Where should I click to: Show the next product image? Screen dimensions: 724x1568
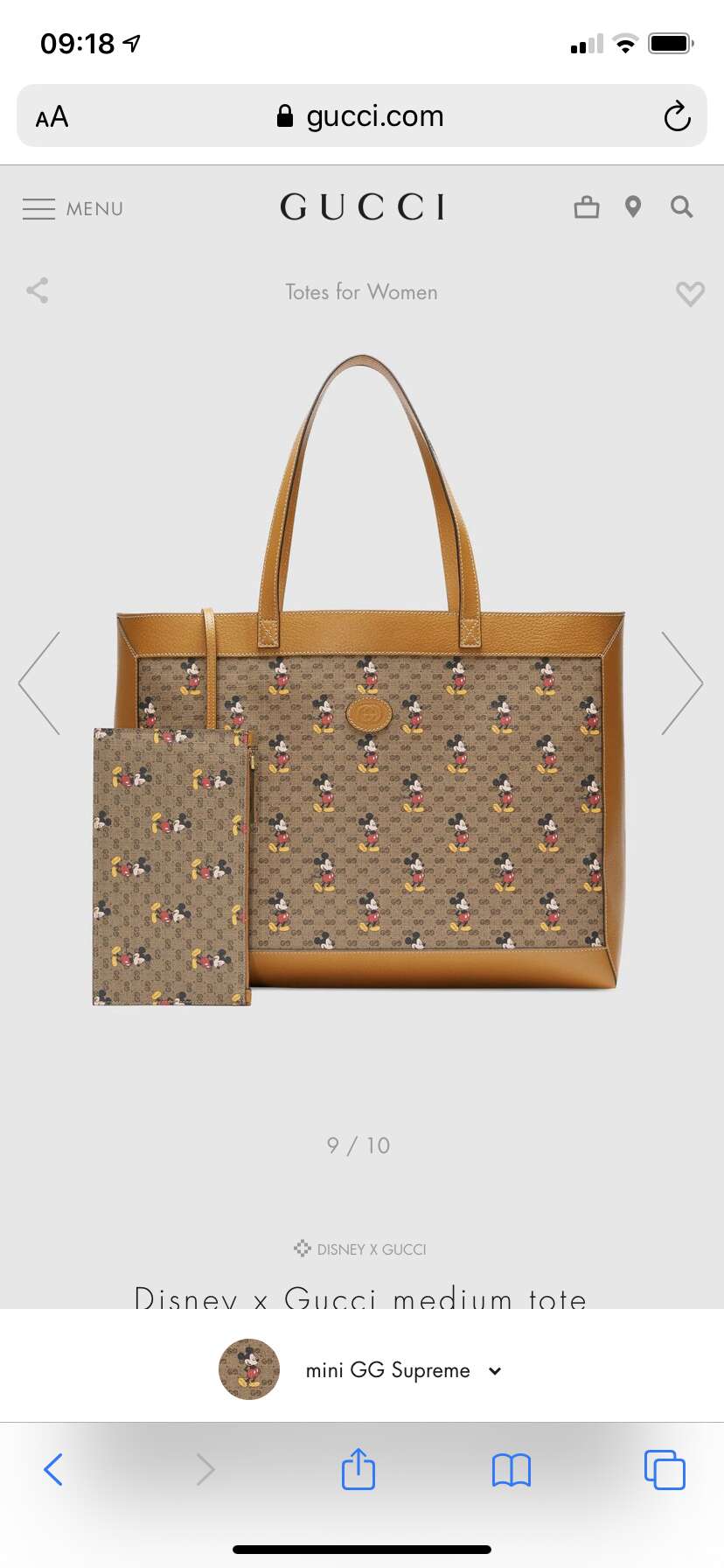682,682
